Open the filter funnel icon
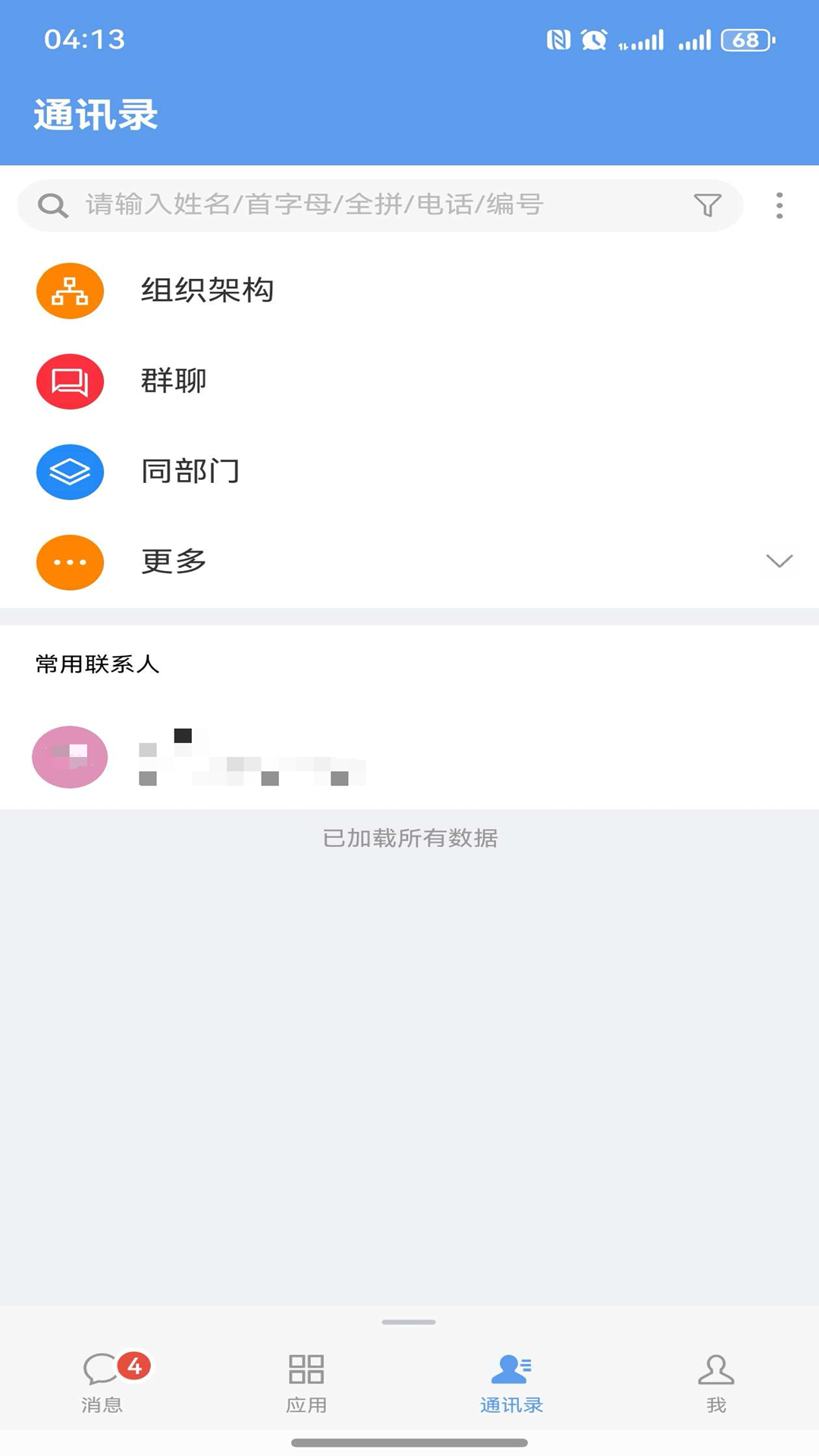The width and height of the screenshot is (819, 1456). click(707, 205)
